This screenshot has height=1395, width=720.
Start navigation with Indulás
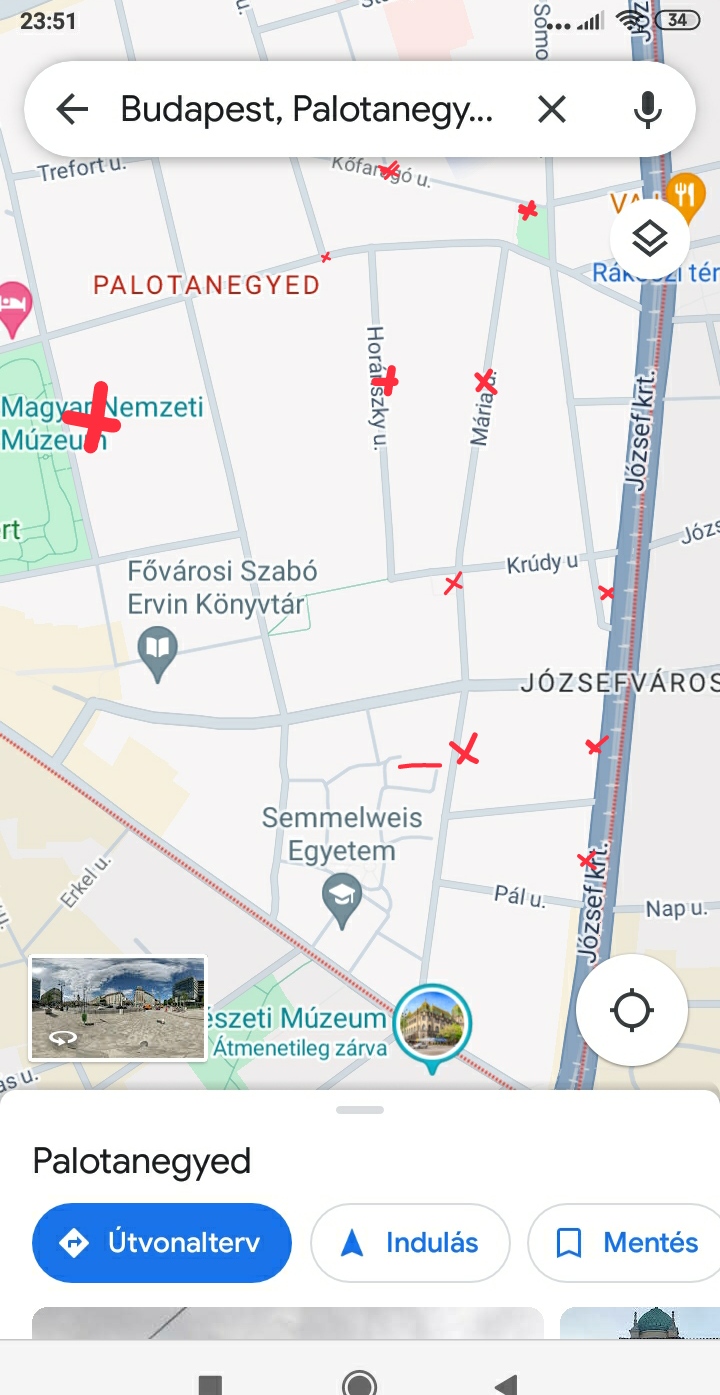click(411, 1243)
